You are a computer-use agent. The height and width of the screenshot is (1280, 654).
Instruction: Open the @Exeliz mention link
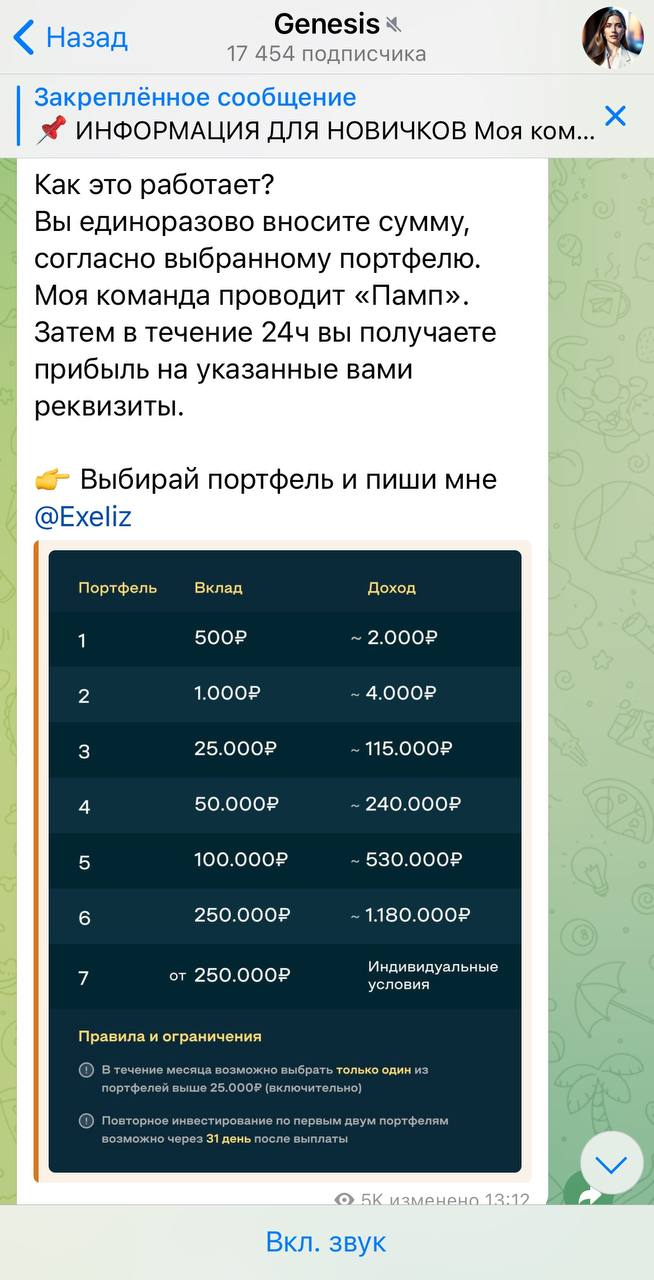[x=83, y=517]
